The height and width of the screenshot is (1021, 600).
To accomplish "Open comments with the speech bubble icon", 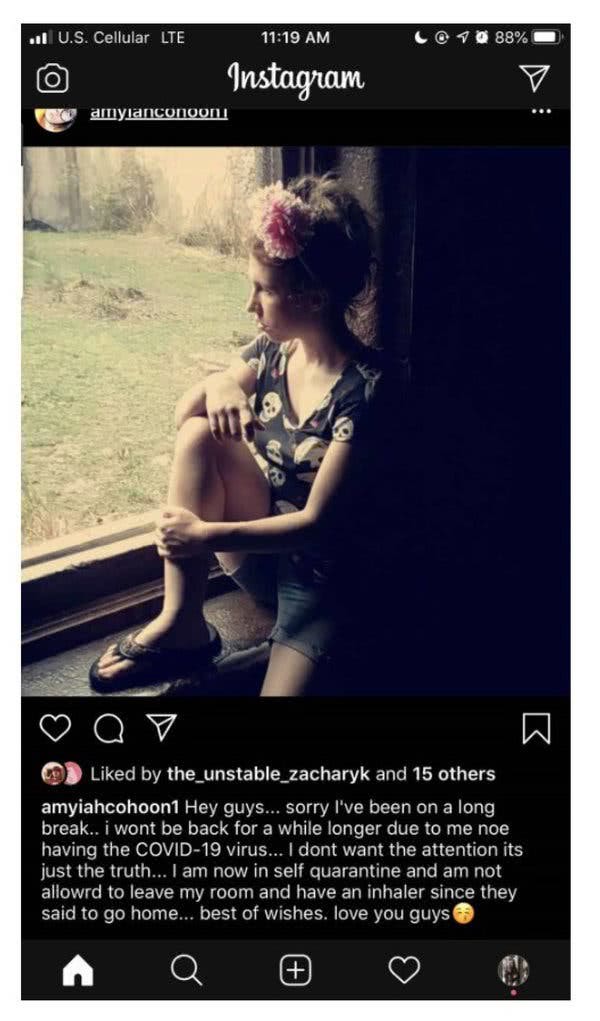I will (x=109, y=731).
